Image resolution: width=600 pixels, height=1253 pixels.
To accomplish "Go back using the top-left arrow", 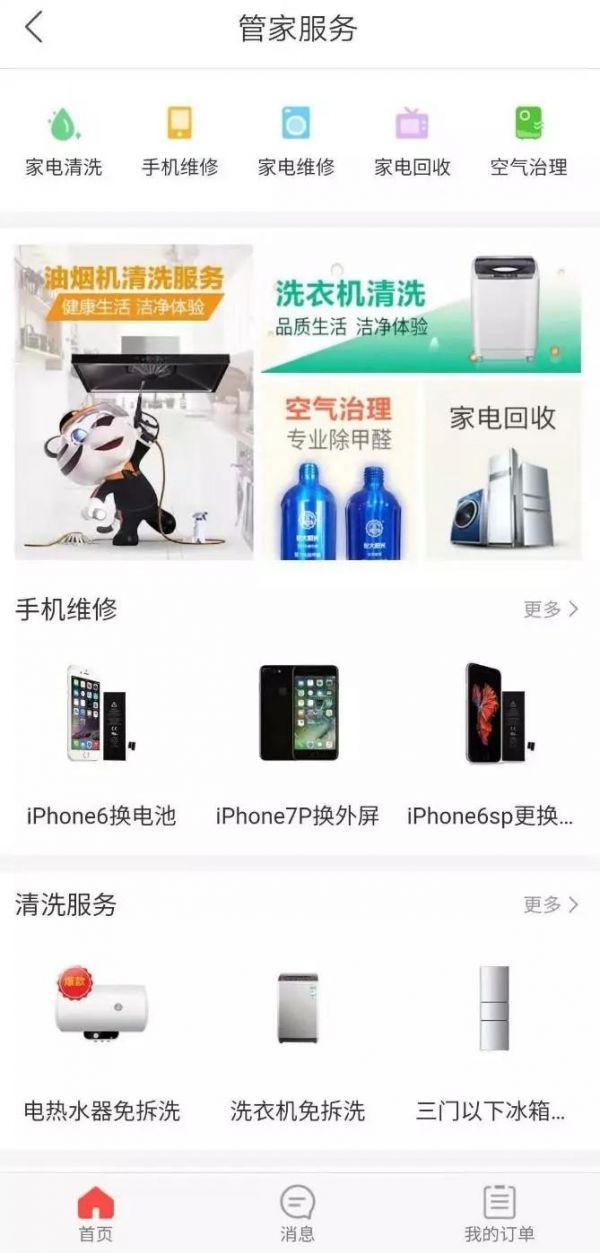I will coord(34,27).
